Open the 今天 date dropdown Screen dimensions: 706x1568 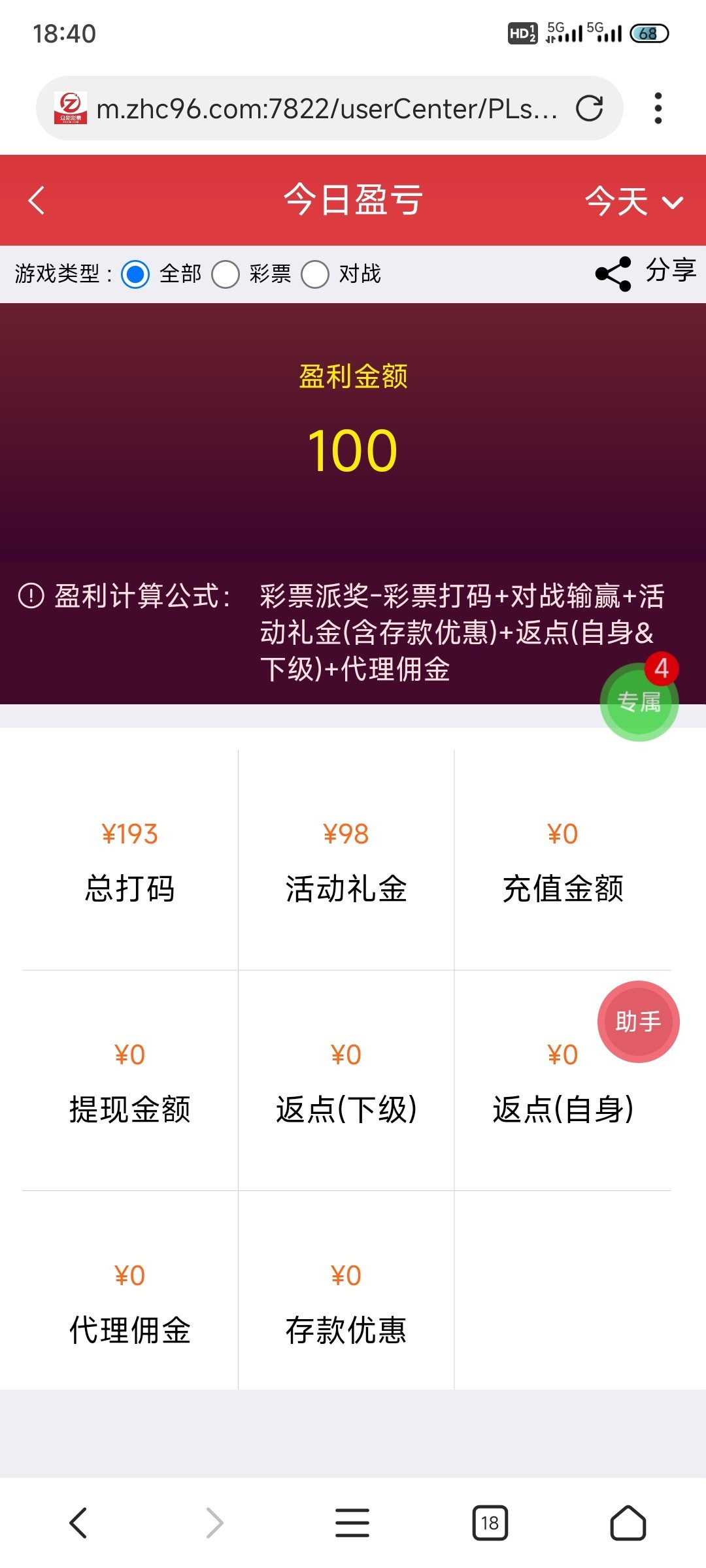[x=633, y=201]
